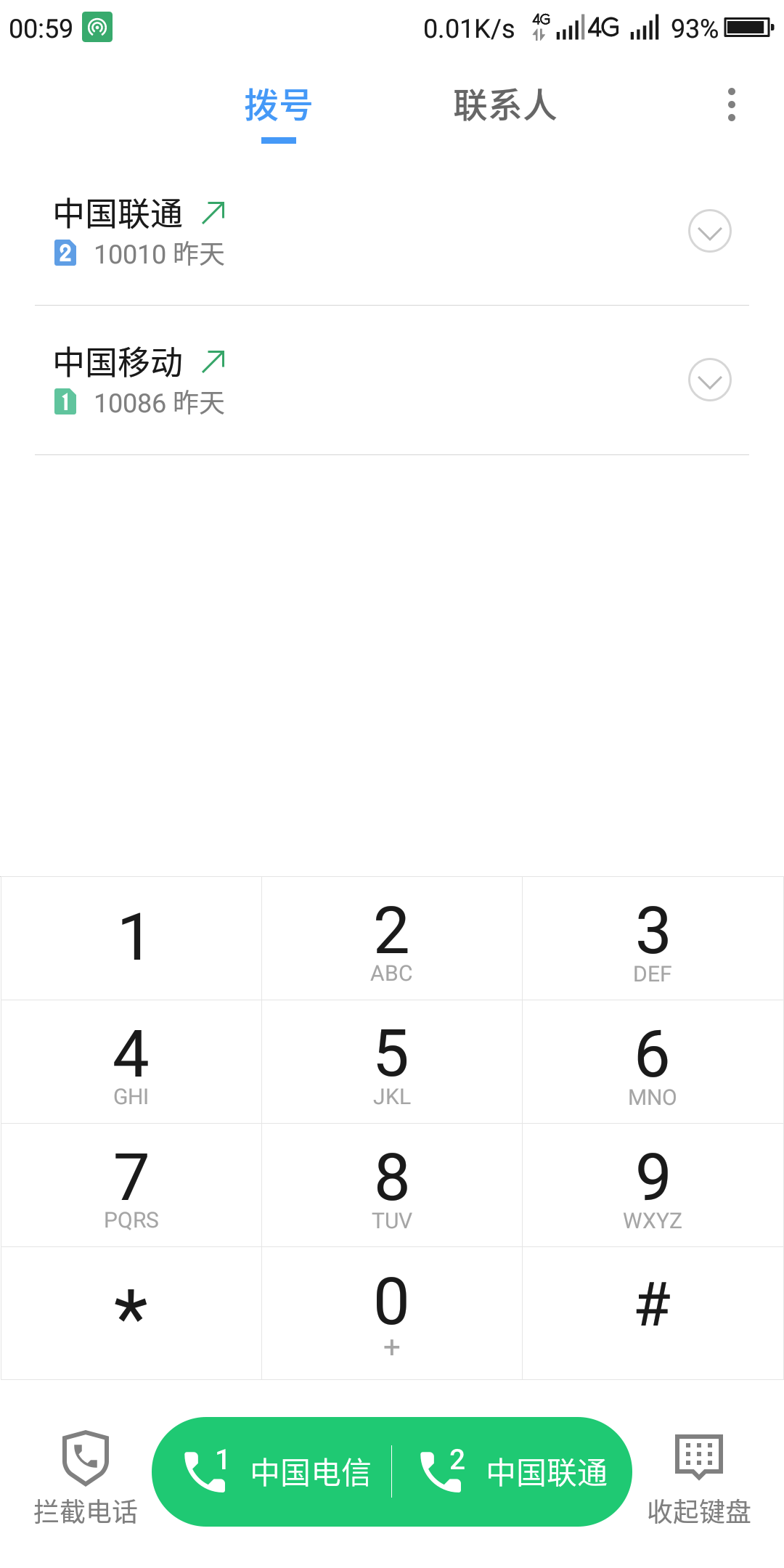The height and width of the screenshot is (1568, 784).
Task: Open the 中国移动 10086 call entry
Action: coord(290,381)
